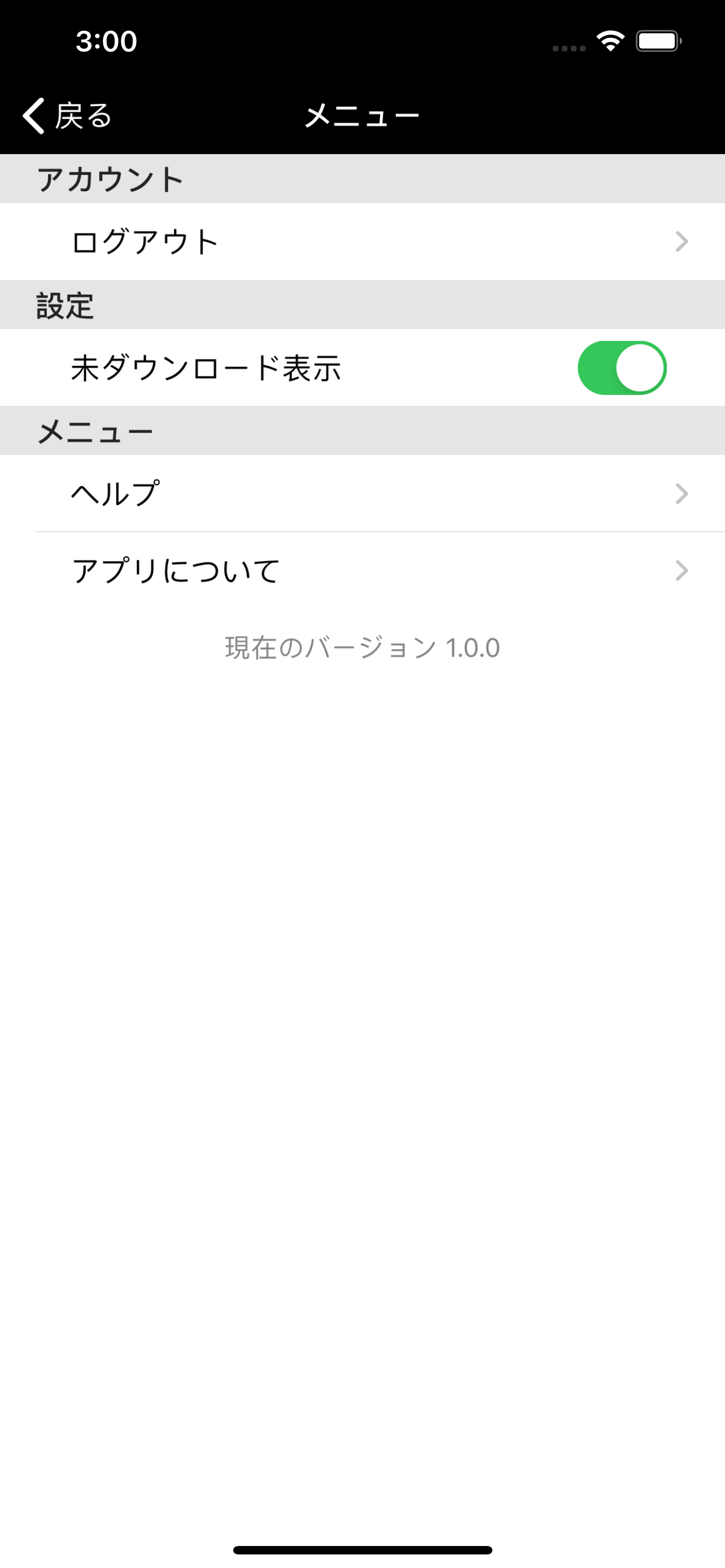This screenshot has width=725, height=1568.
Task: Tap the chevron next to ログアウト
Action: click(x=682, y=241)
